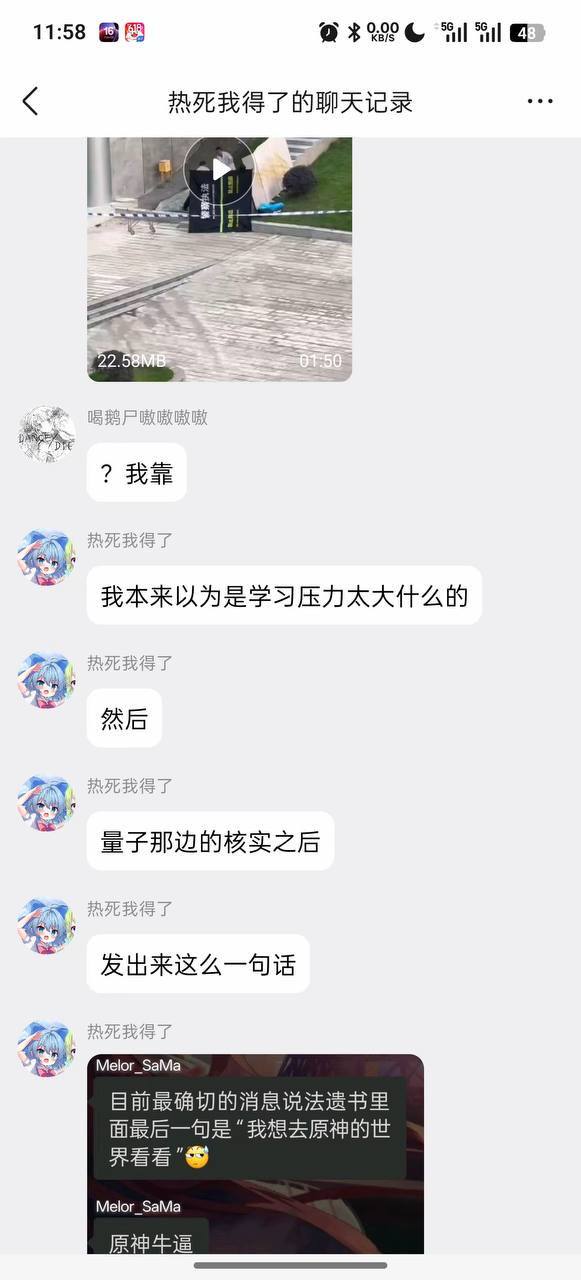The height and width of the screenshot is (1280, 581).
Task: Open the three-dot overflow menu
Action: (540, 101)
